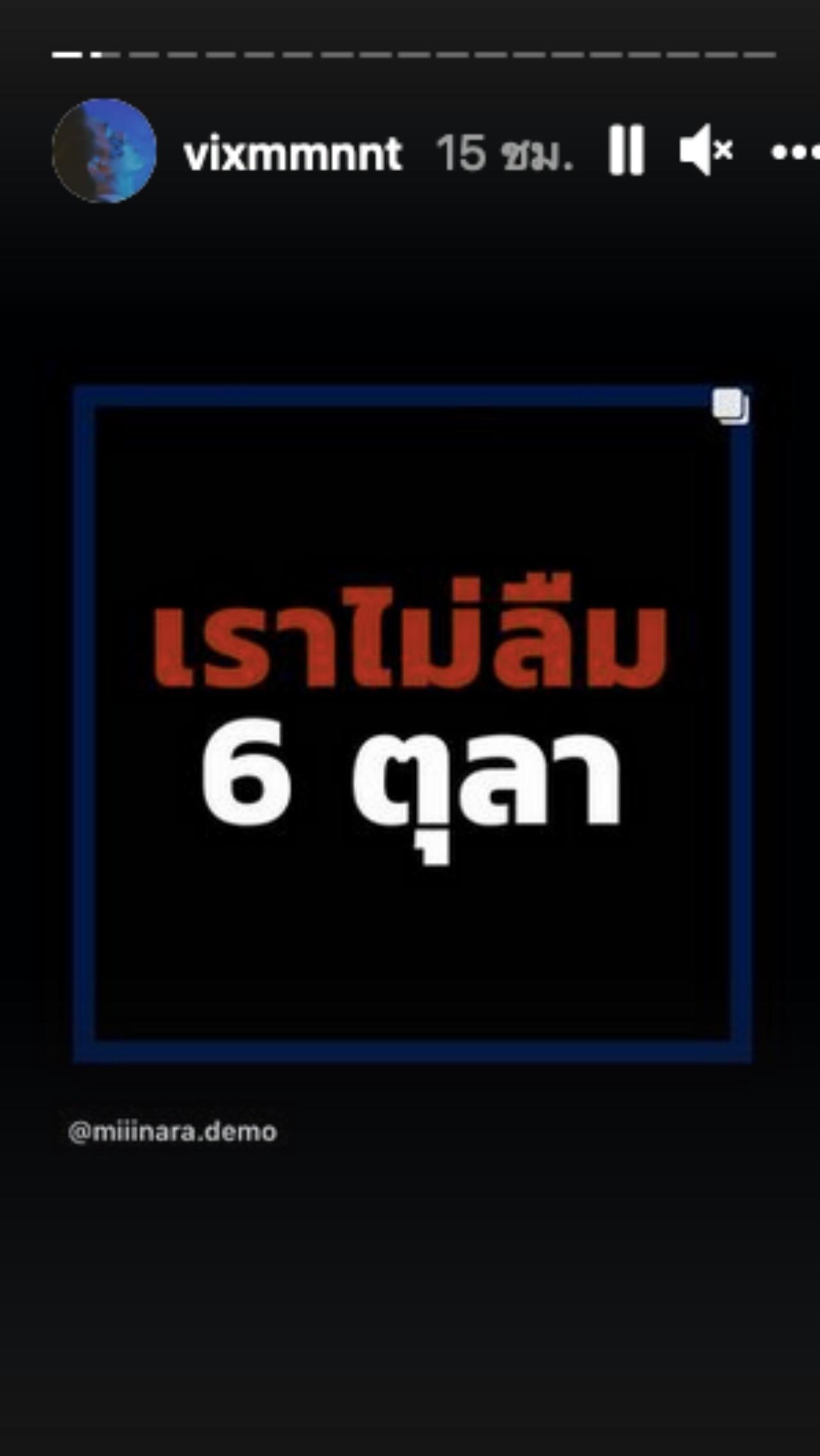Open the @miiinara.demo account link

(172, 1132)
